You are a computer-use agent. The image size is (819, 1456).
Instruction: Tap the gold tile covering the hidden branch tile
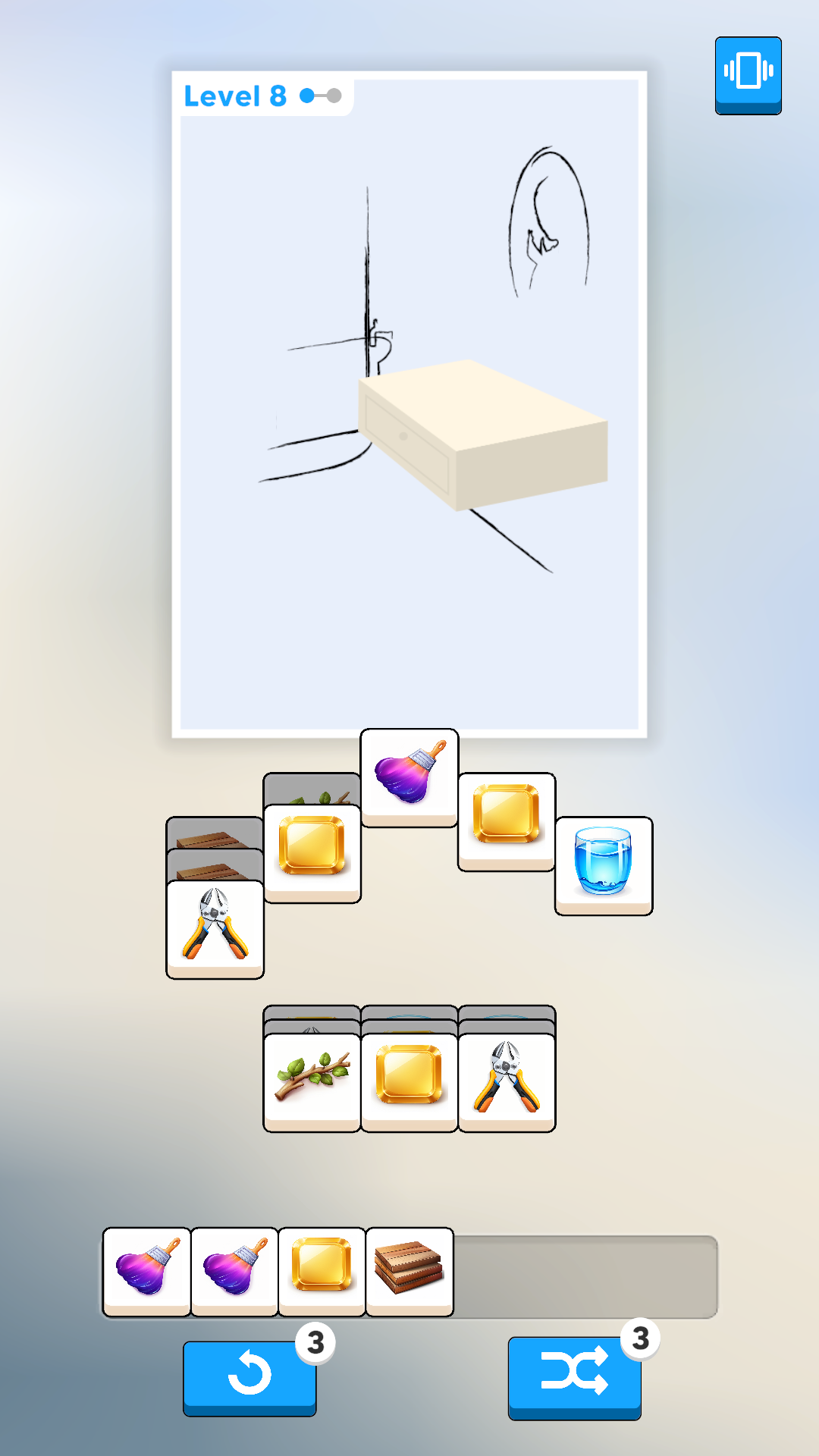[x=312, y=849]
